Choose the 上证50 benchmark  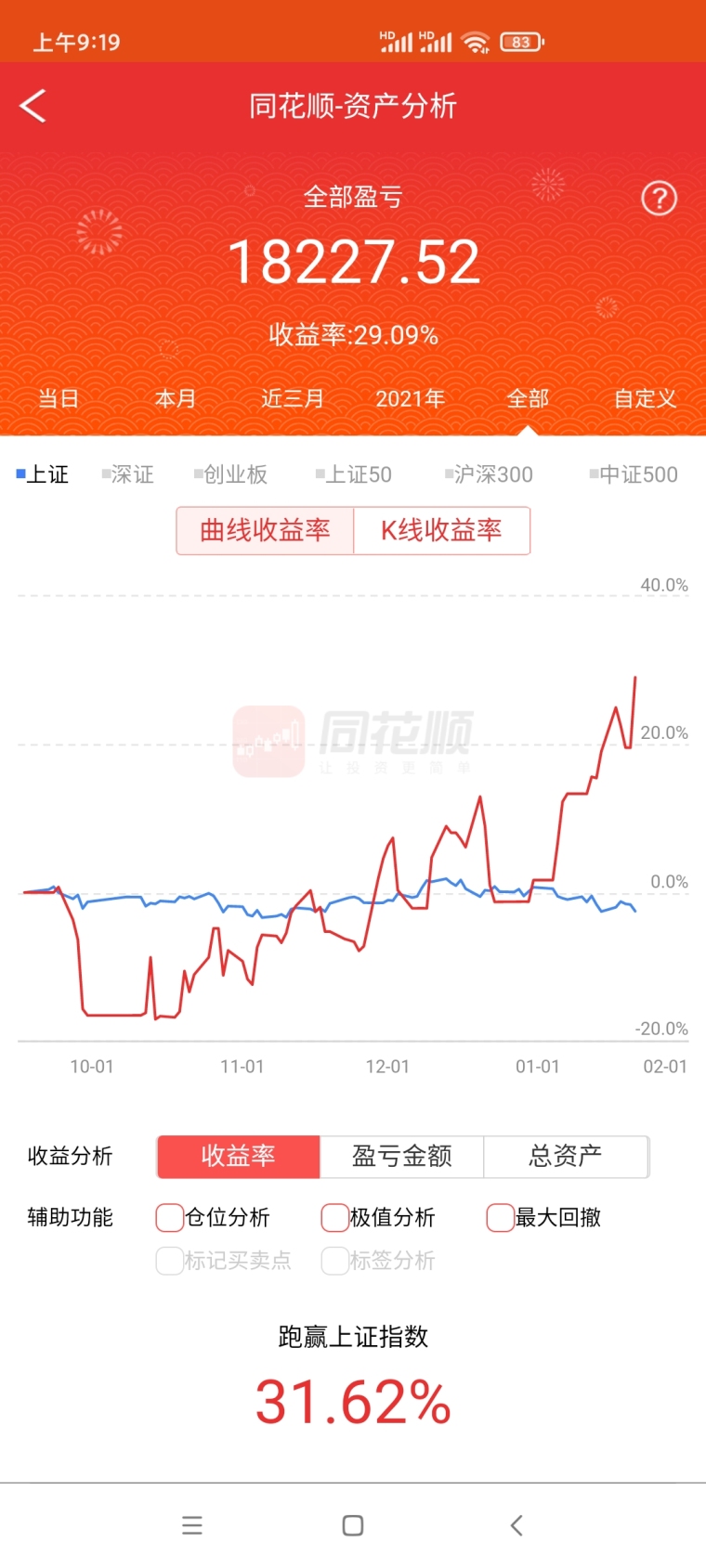354,474
